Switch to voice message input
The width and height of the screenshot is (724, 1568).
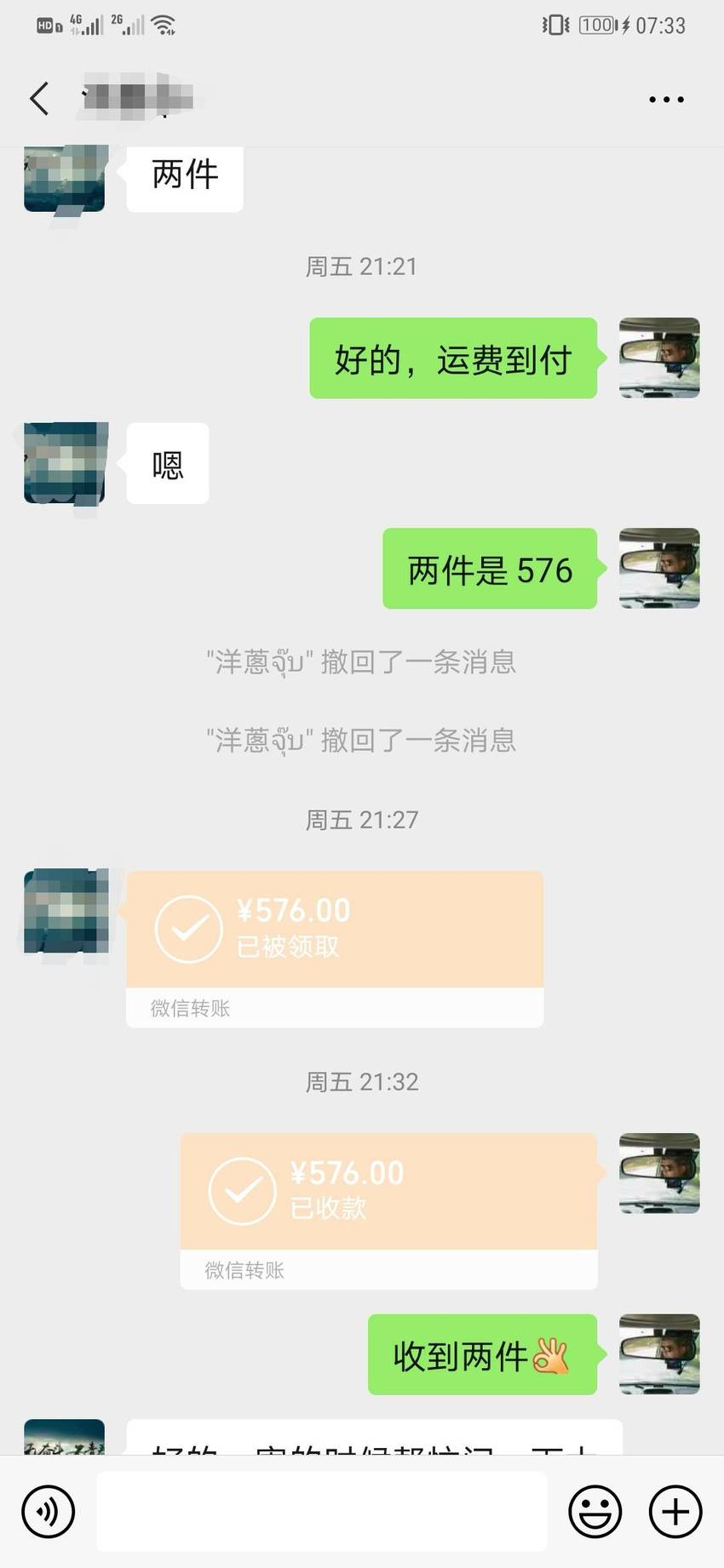click(49, 1512)
